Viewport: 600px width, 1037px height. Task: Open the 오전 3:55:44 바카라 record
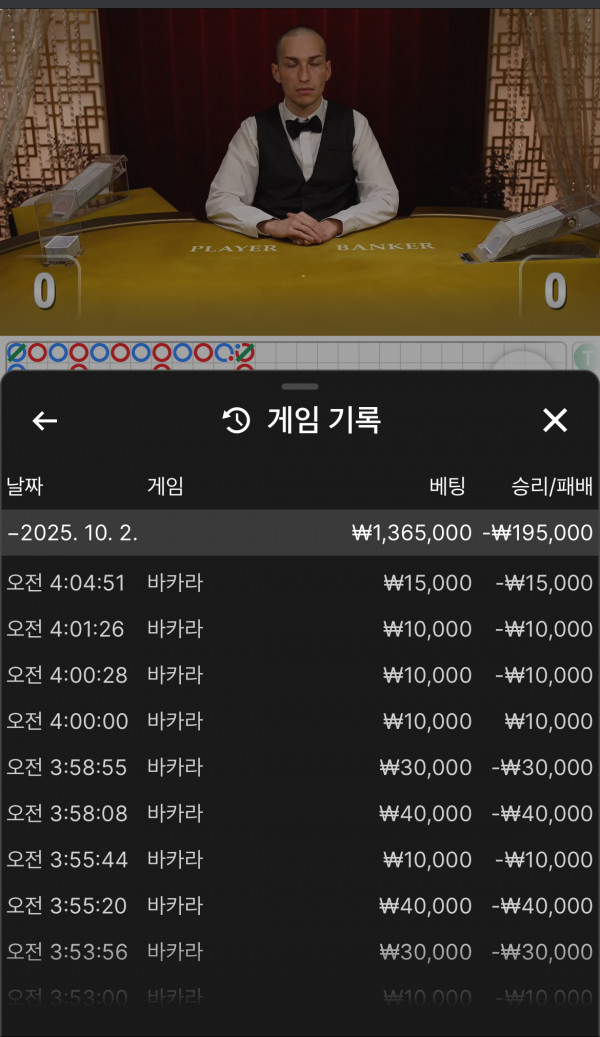point(299,859)
